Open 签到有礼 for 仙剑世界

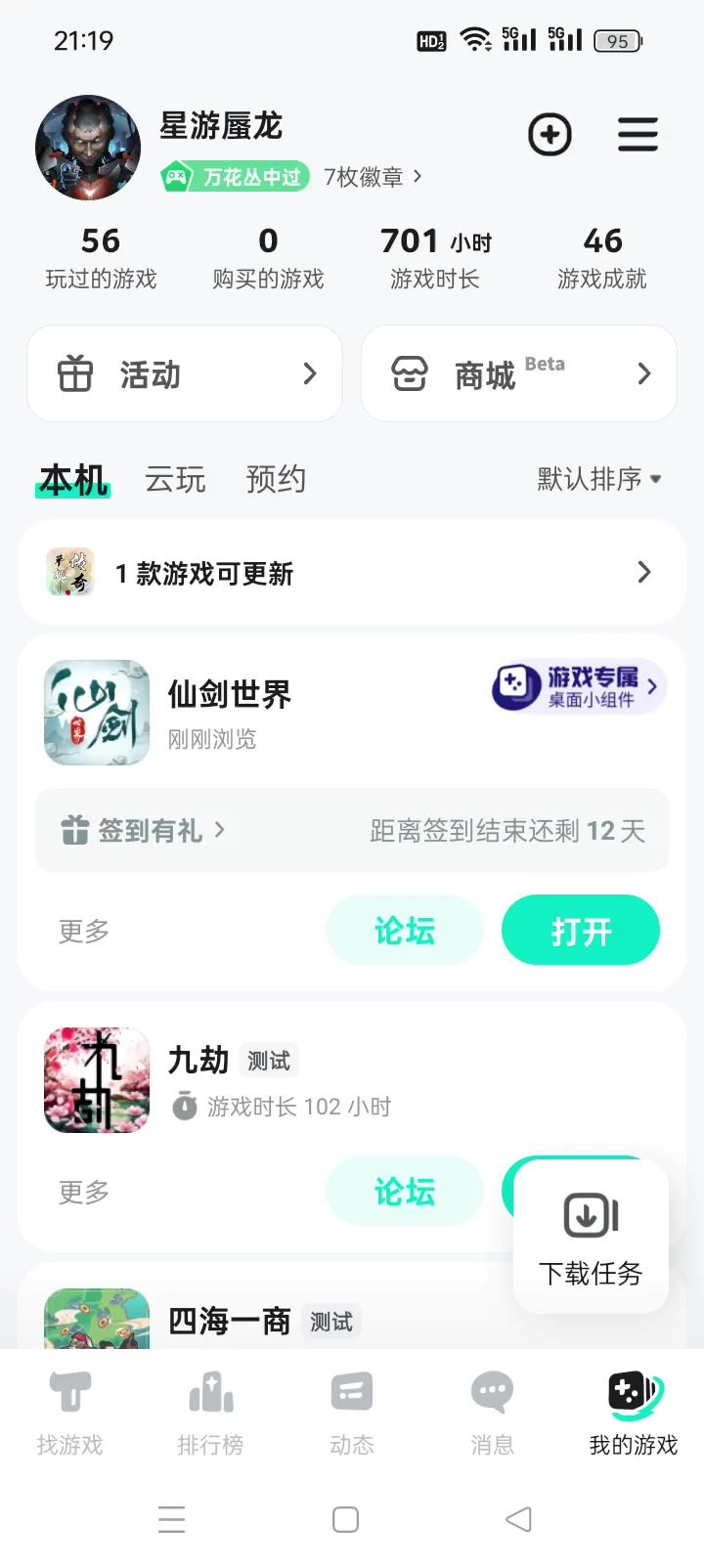click(147, 831)
